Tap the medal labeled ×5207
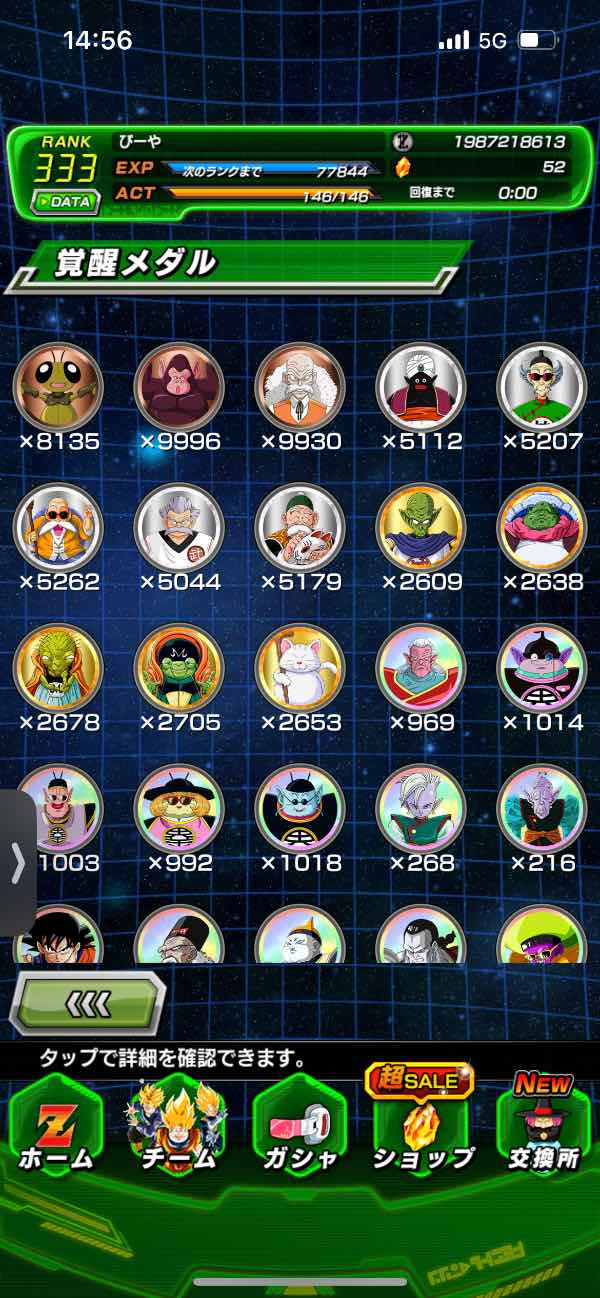Viewport: 600px width, 1298px height. click(542, 387)
